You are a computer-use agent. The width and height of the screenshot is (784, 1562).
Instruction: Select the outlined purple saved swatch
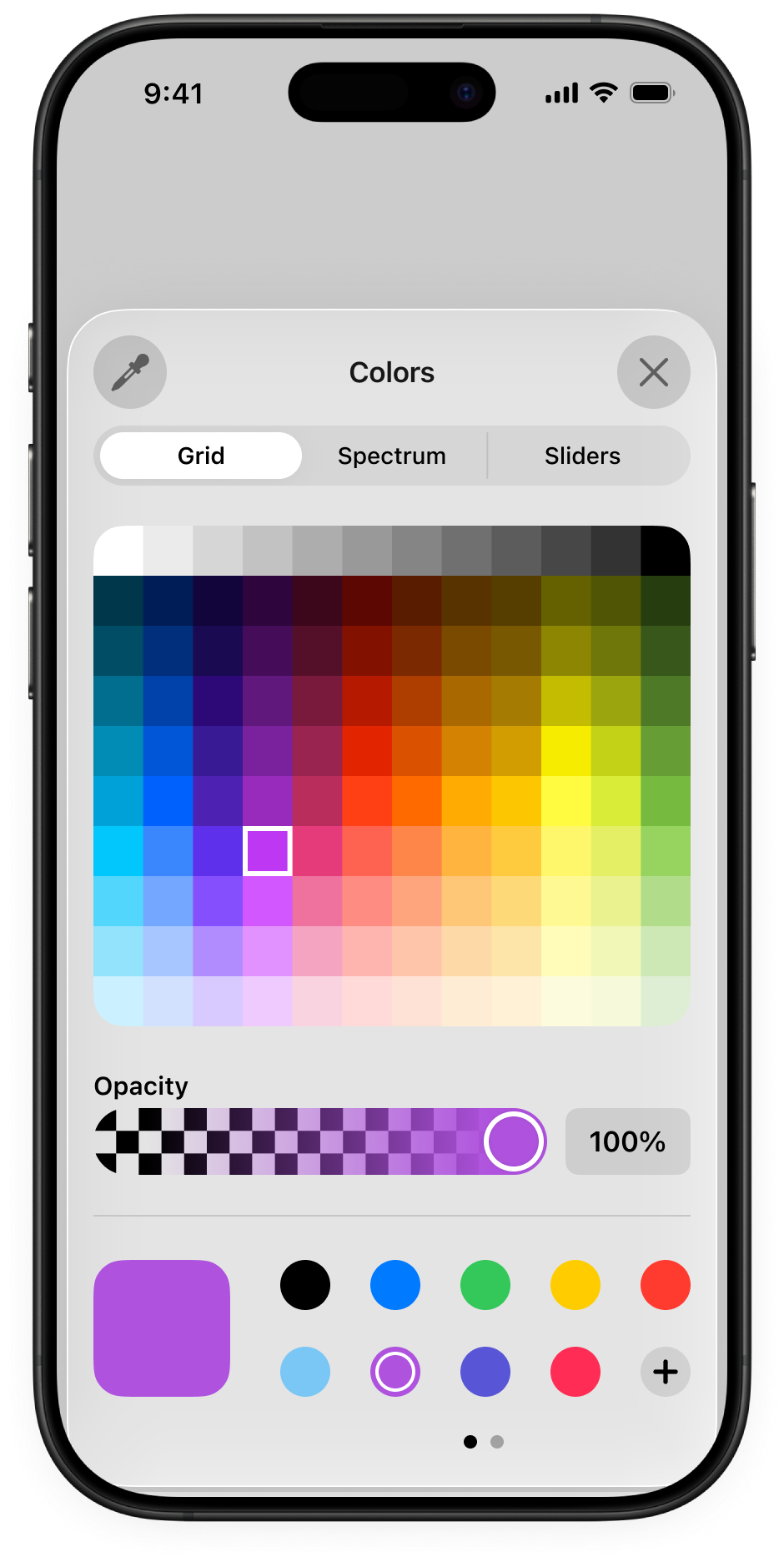pos(395,1371)
